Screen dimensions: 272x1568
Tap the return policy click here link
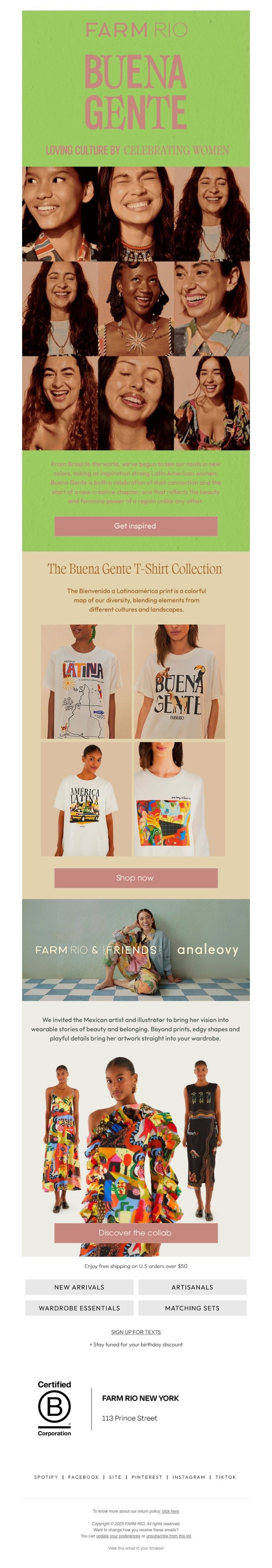170,1511
